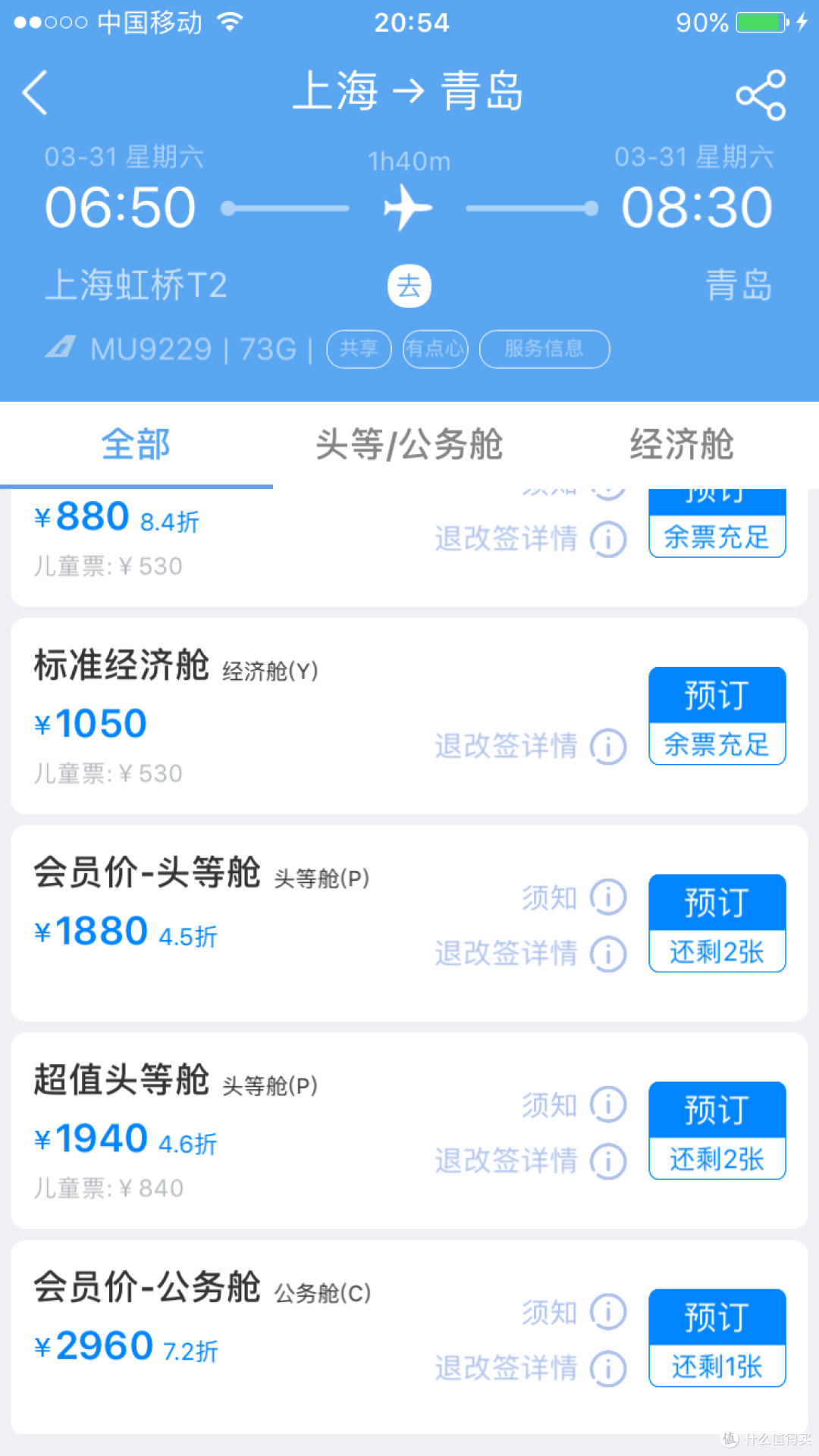Tap the 共享 flight tag
This screenshot has height=1456, width=819.
(359, 349)
